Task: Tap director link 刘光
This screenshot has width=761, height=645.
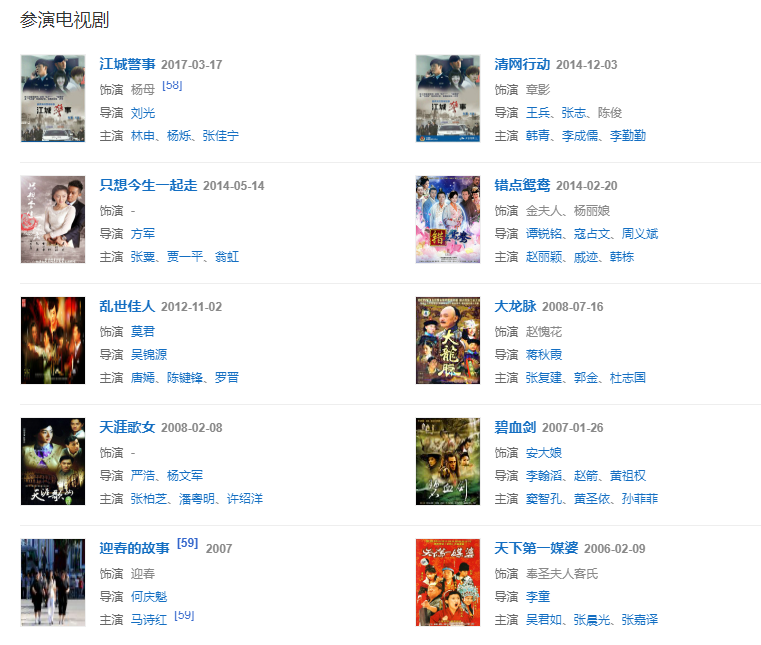Action: click(x=143, y=112)
